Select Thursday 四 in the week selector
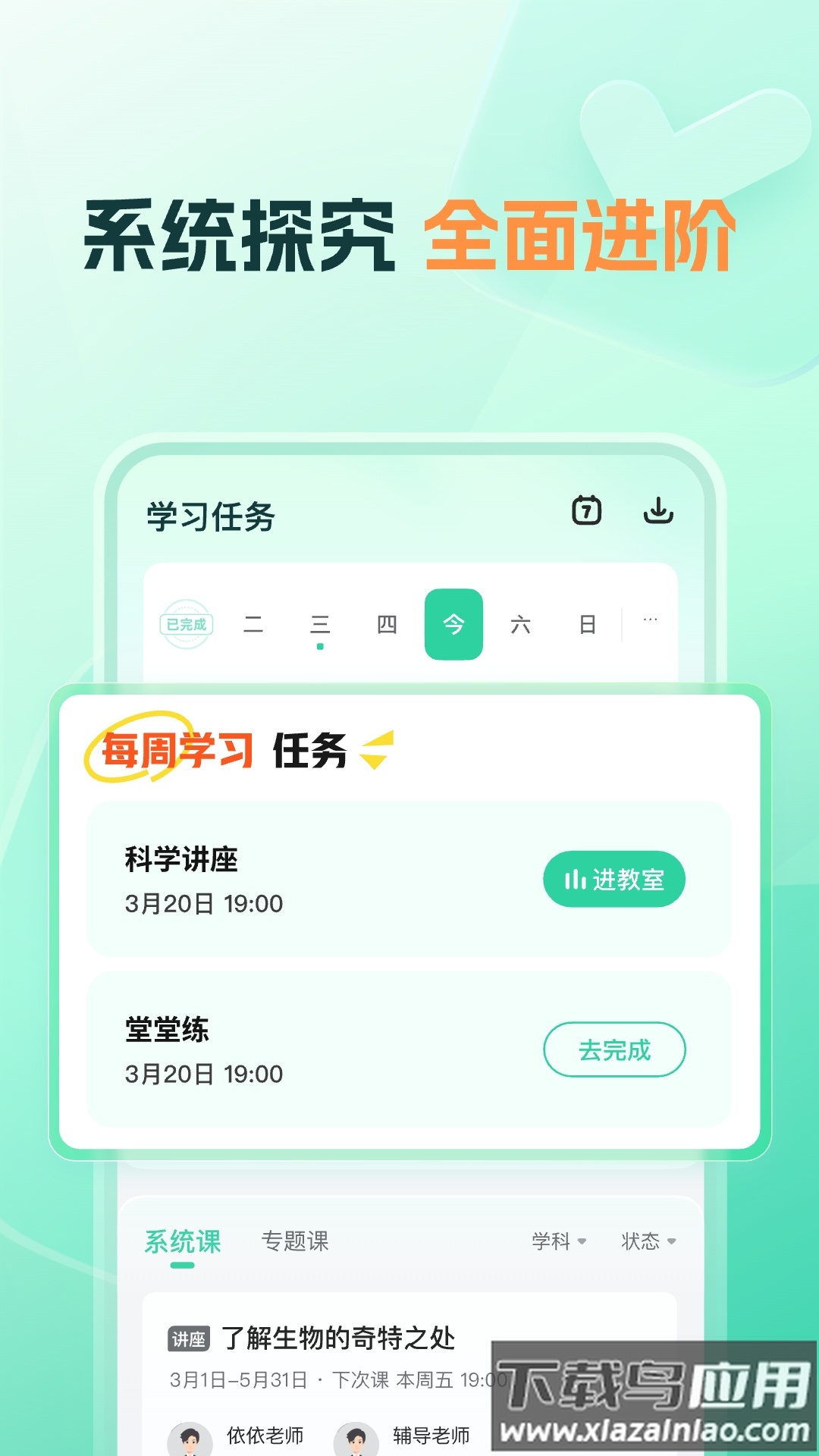The image size is (819, 1456). tap(388, 623)
